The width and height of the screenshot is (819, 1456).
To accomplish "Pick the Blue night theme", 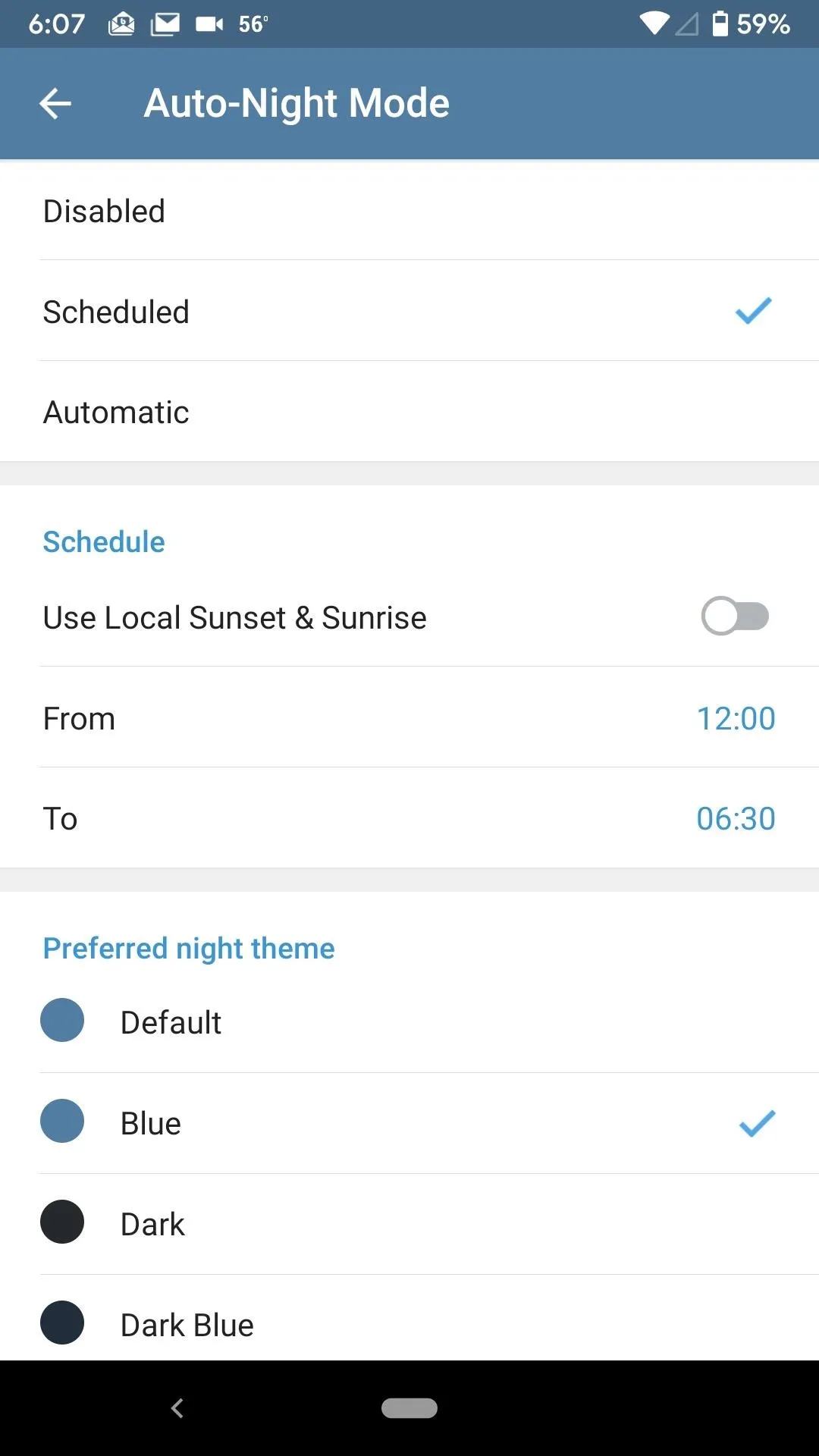I will [x=409, y=1123].
